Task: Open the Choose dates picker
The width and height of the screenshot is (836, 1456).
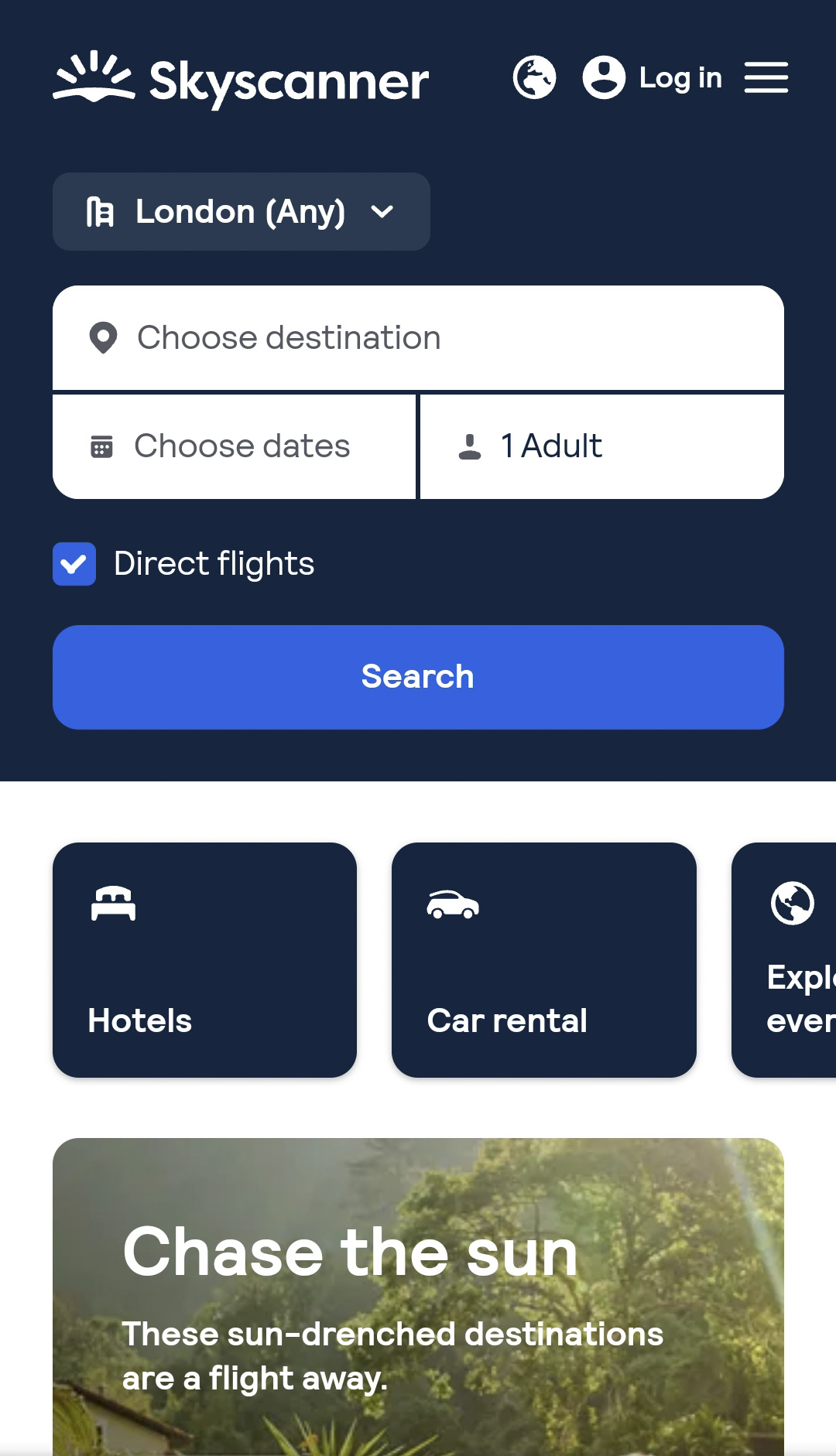Action: 234,446
